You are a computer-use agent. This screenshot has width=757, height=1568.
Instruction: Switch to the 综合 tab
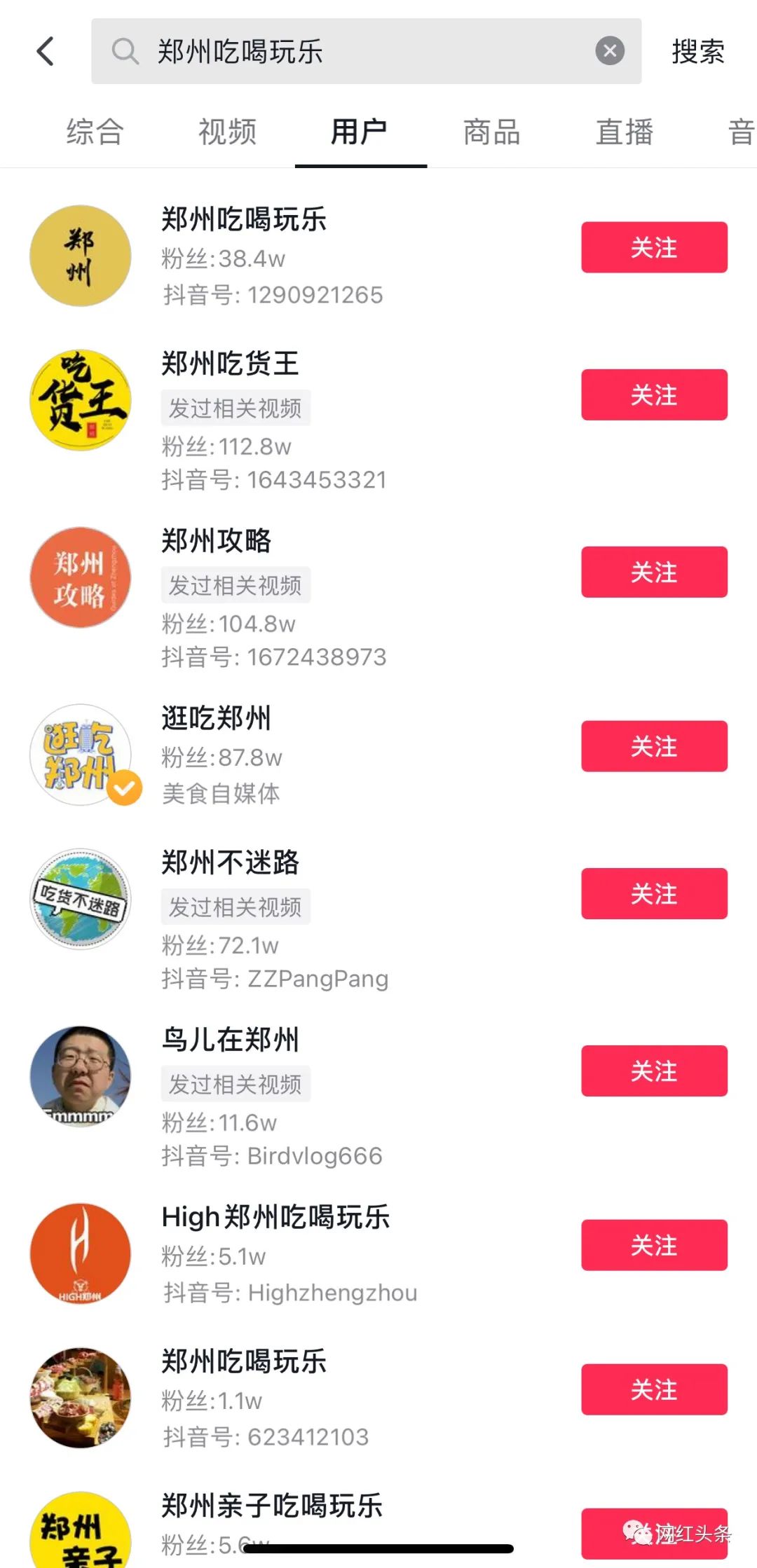point(95,132)
